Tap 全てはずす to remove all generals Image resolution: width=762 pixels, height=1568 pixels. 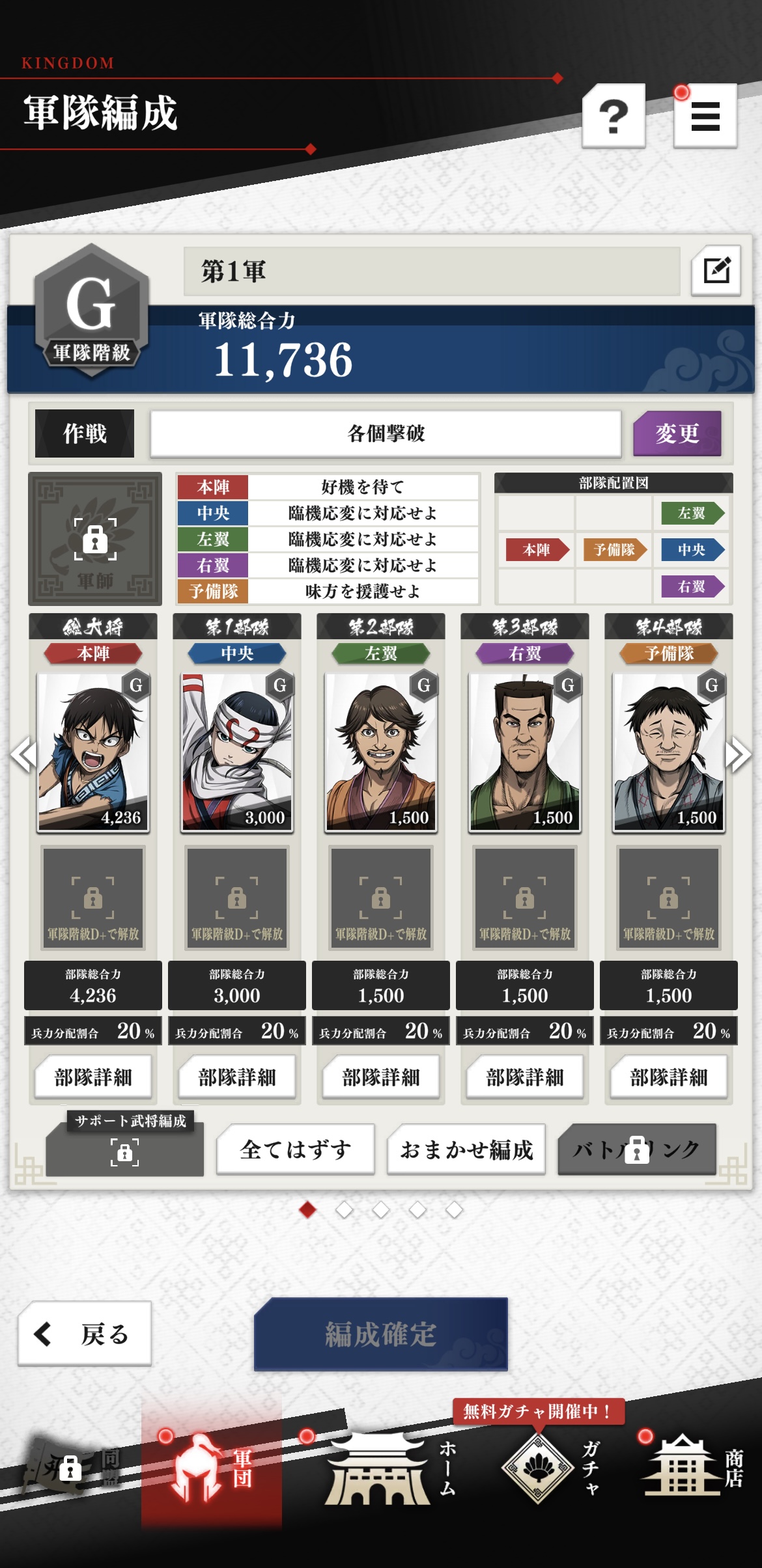coord(296,1149)
